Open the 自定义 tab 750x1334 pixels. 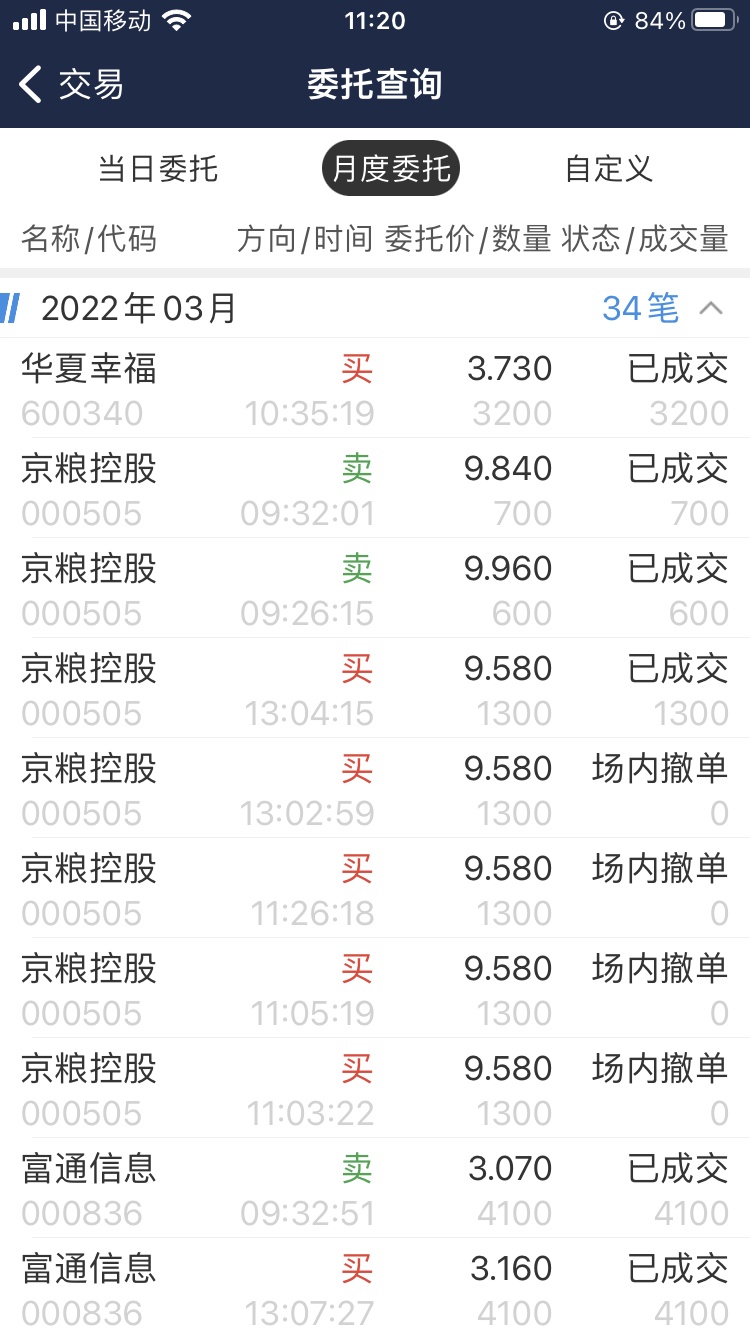(x=609, y=168)
